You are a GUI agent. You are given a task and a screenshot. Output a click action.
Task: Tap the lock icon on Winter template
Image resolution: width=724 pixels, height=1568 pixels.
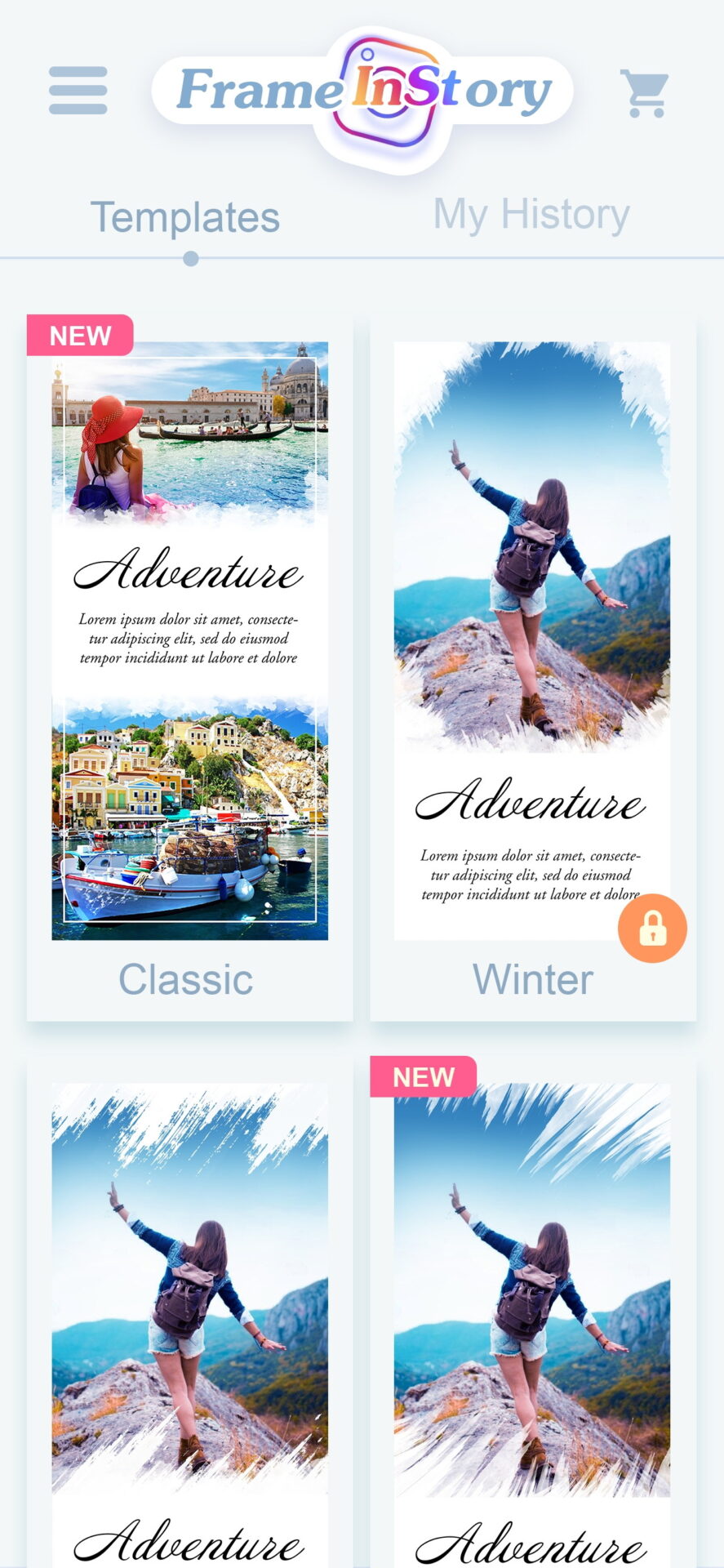coord(652,929)
